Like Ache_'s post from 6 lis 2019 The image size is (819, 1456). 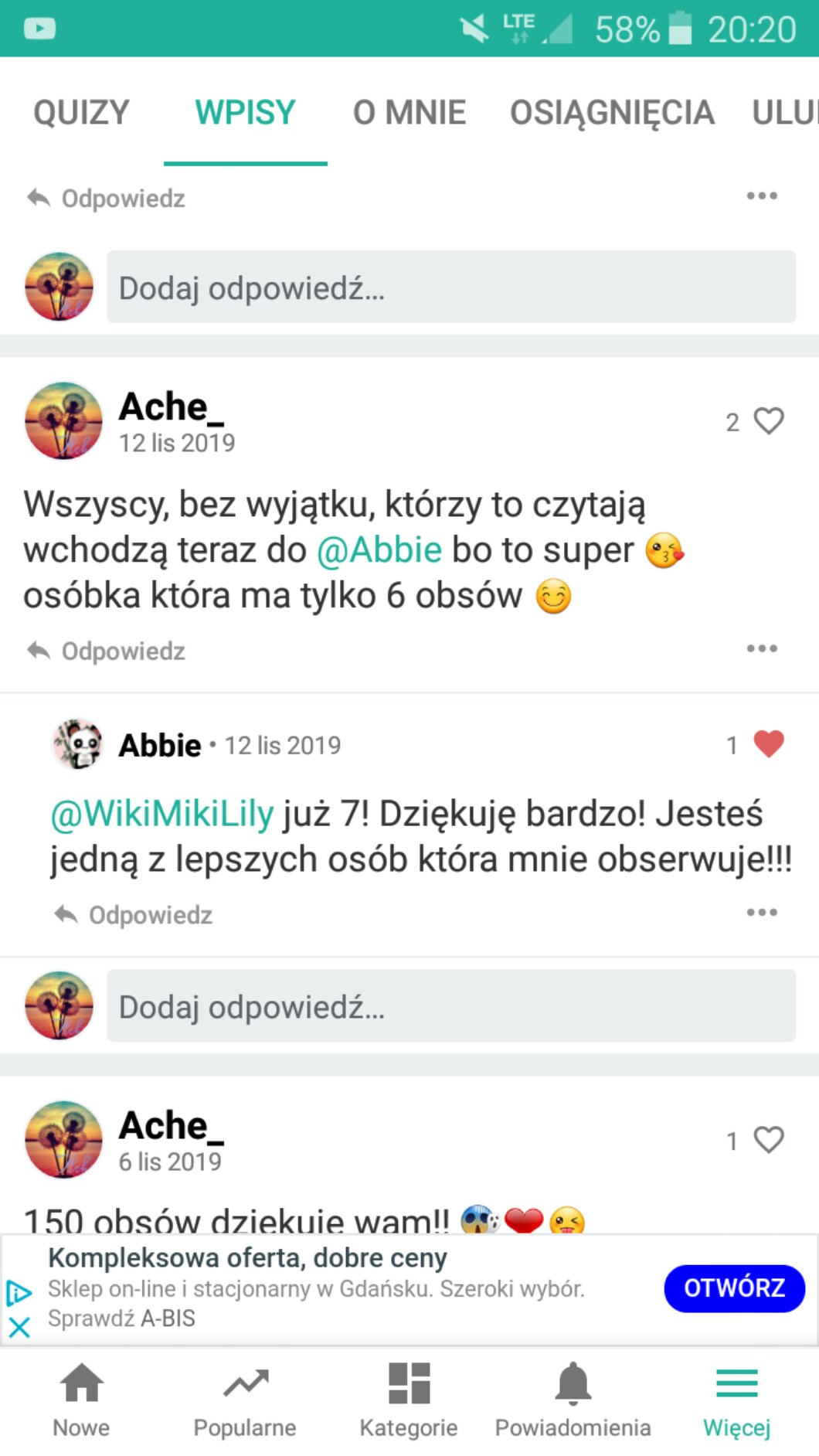tap(768, 1140)
